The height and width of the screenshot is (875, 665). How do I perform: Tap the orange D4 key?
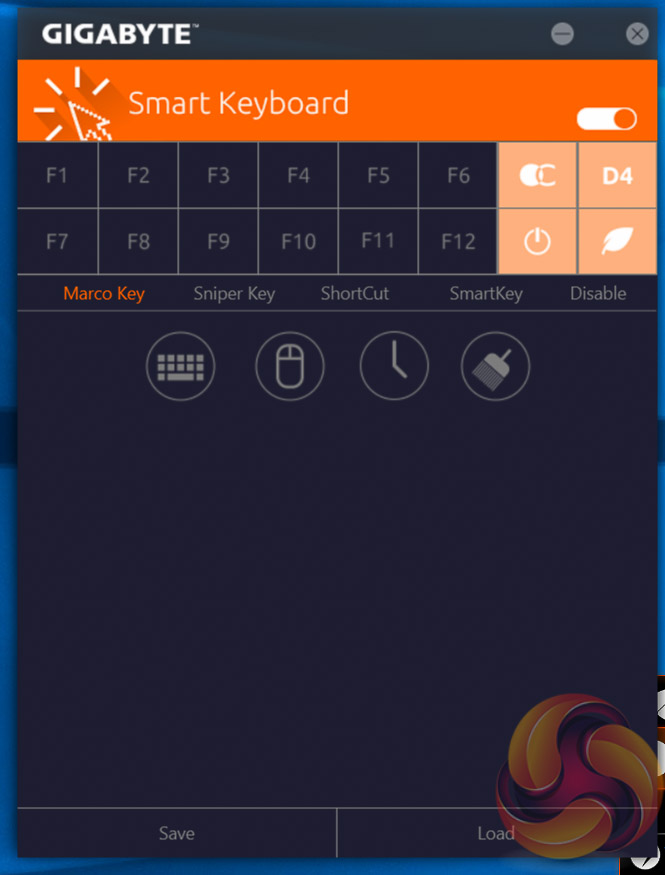pos(617,175)
